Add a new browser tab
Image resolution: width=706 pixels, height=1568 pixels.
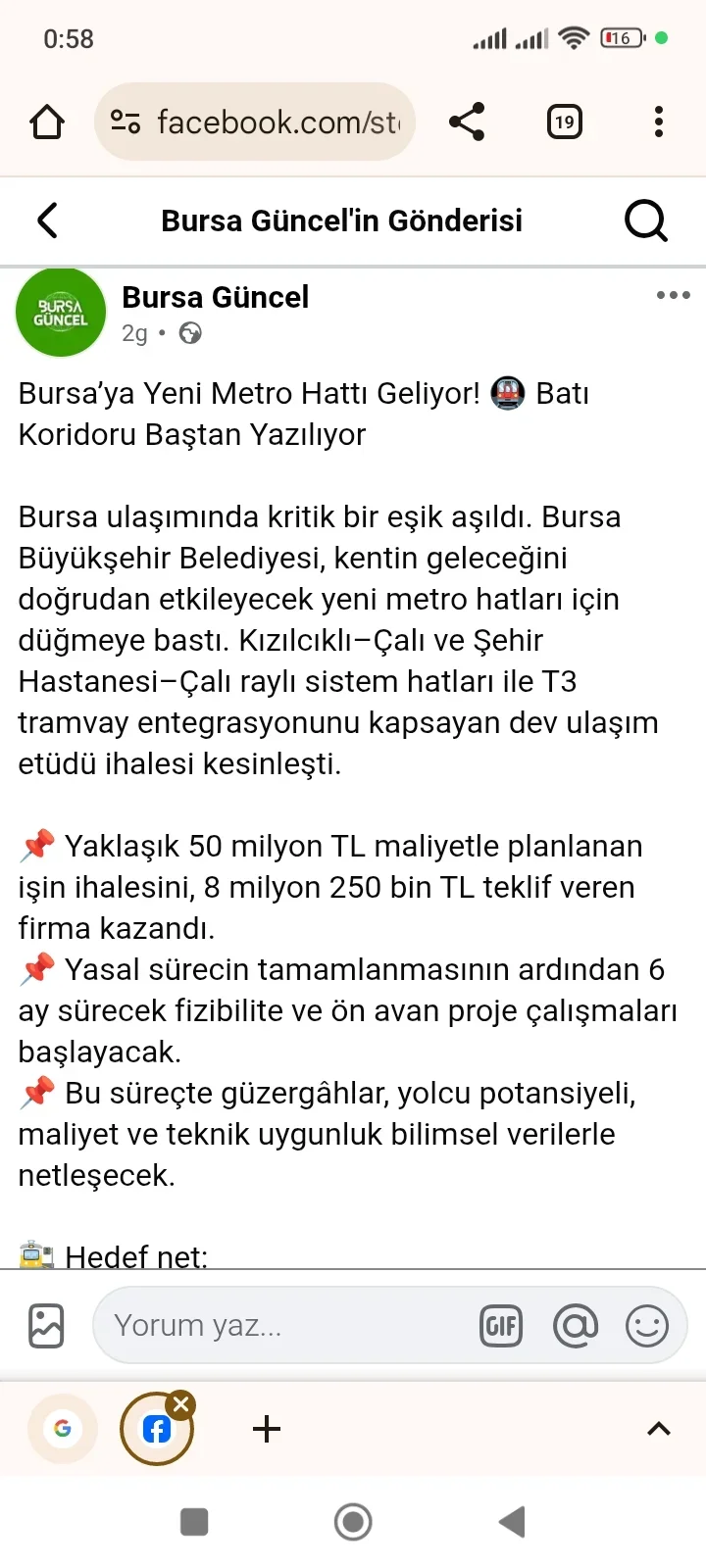[x=267, y=1429]
